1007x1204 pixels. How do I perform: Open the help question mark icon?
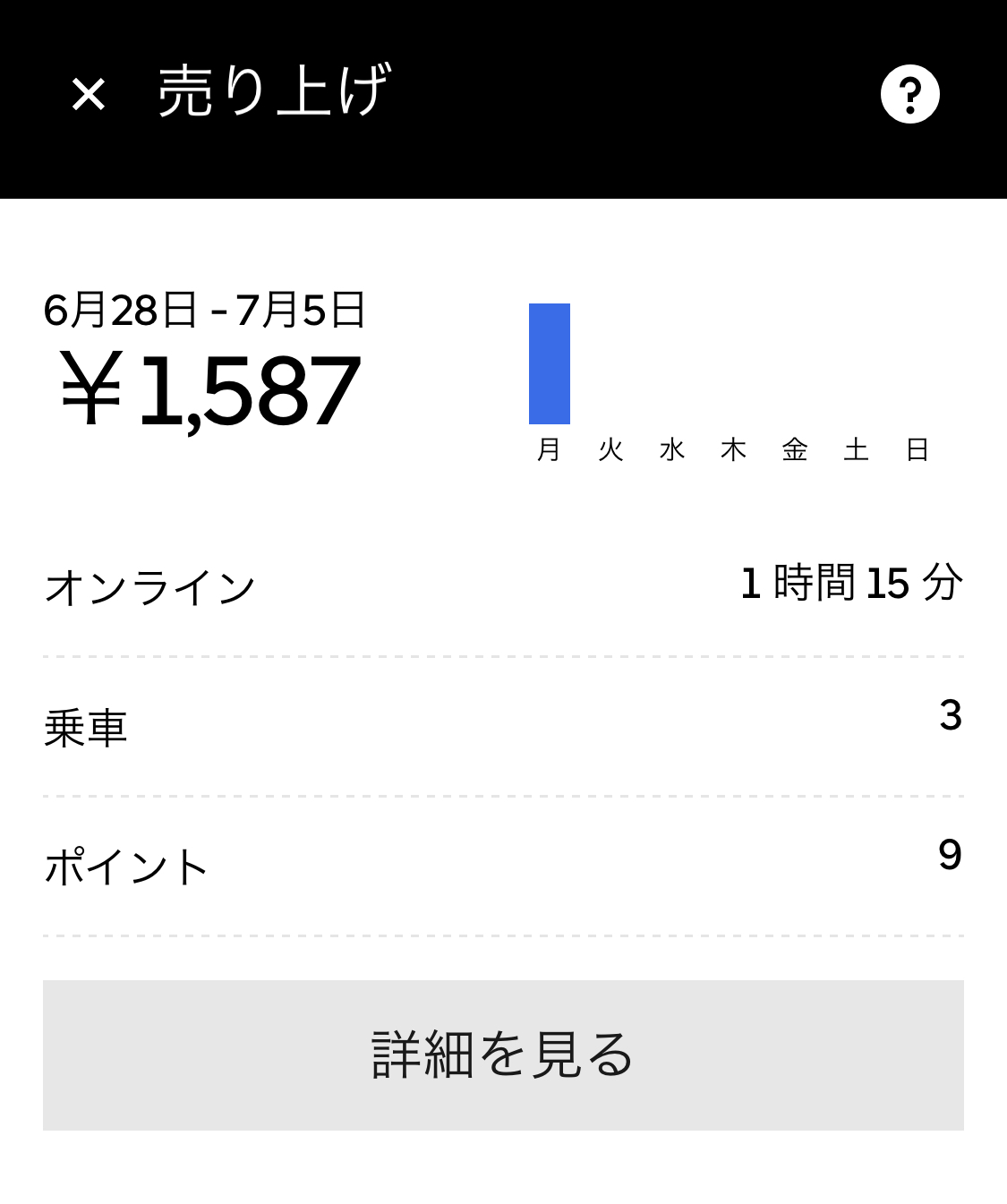coord(909,93)
